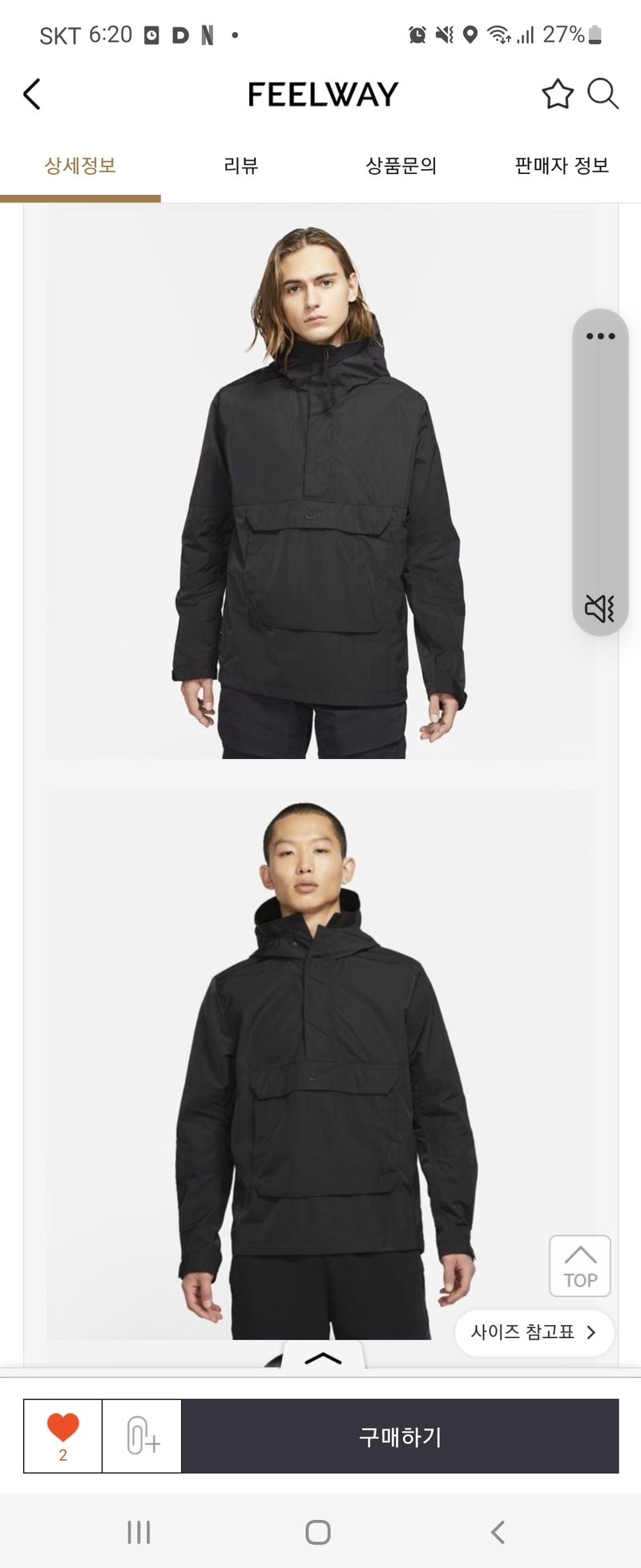Open the 사이즈 참고표 size chart
Viewport: 641px width, 1568px height.
[534, 1332]
